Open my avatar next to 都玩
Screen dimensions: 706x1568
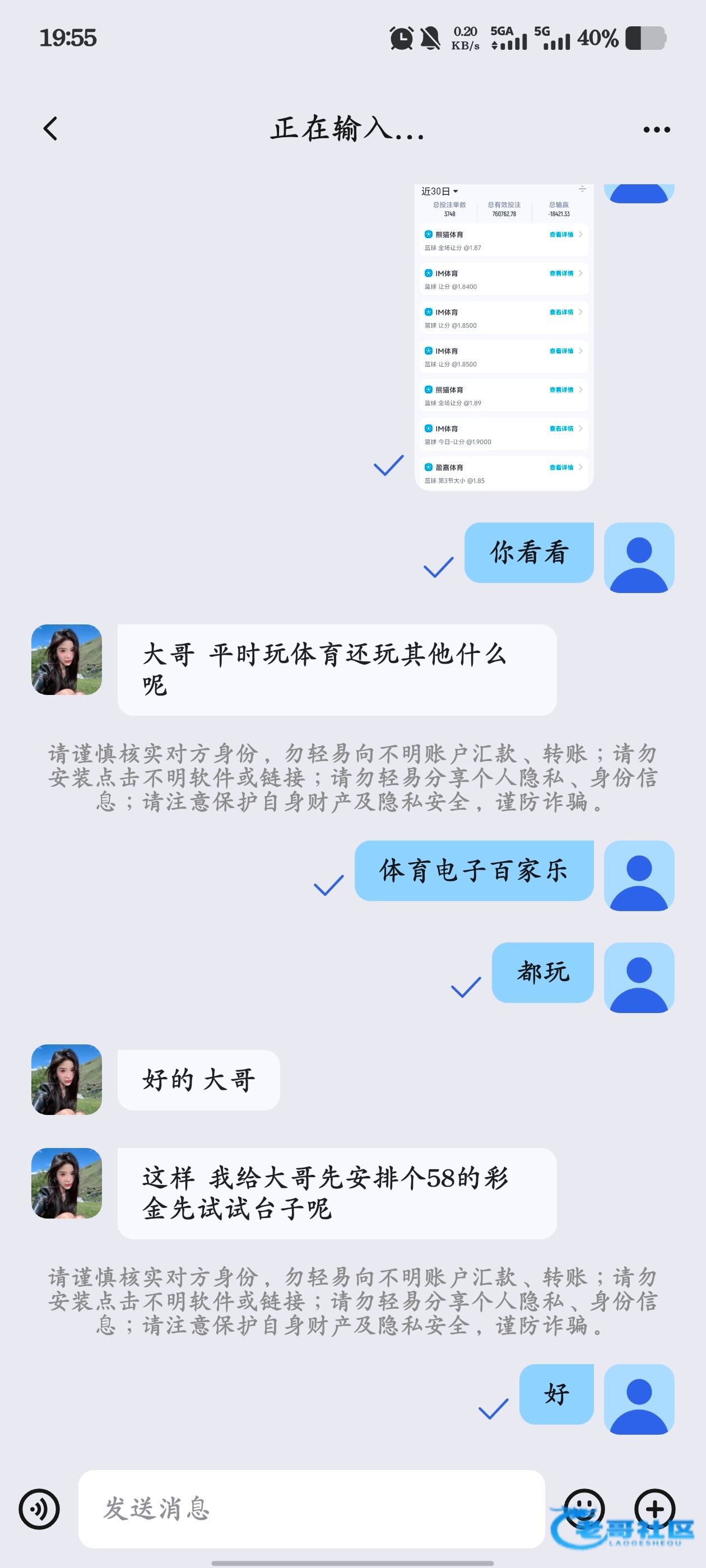(x=638, y=977)
